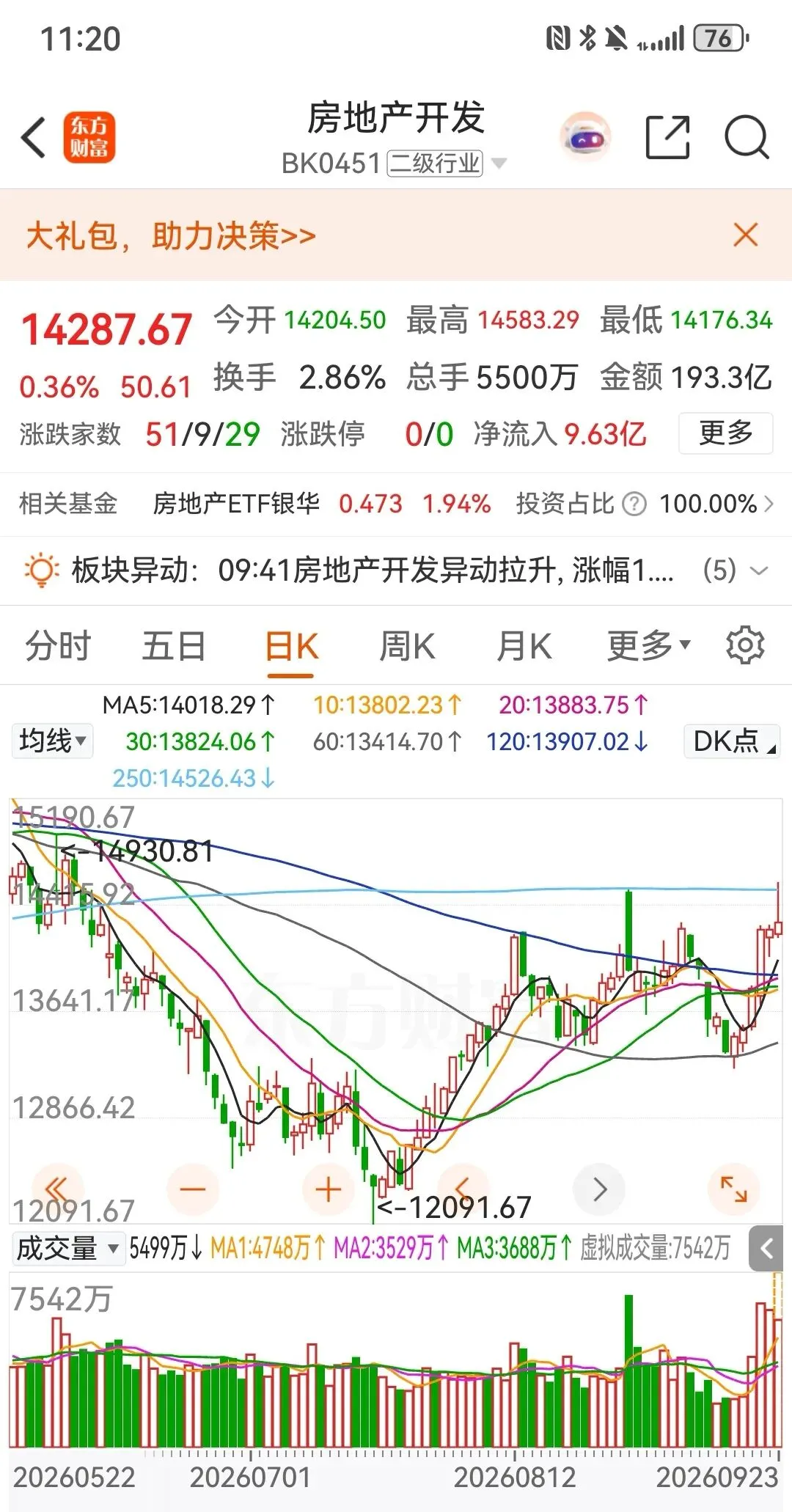
Task: Open the 房地产ETF银华 related fund row
Action: click(396, 504)
